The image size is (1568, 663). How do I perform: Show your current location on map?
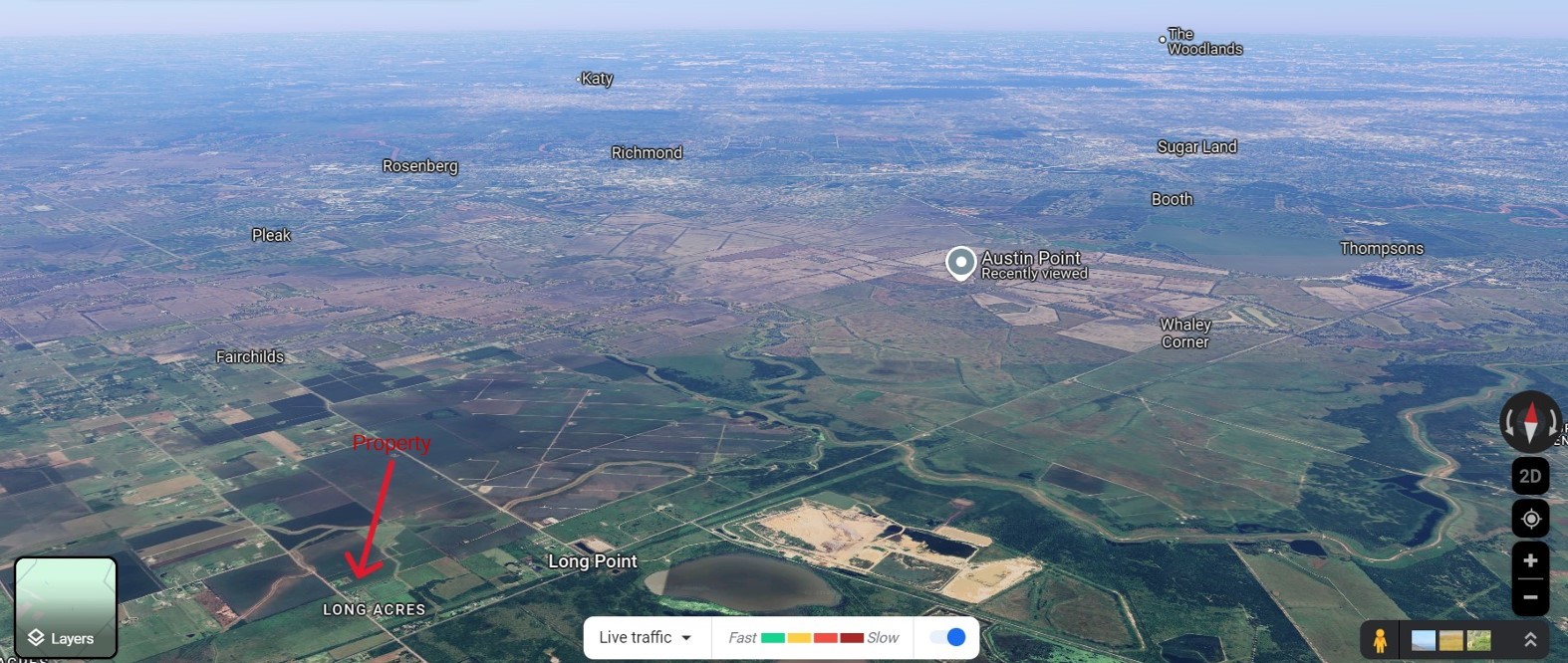1530,519
